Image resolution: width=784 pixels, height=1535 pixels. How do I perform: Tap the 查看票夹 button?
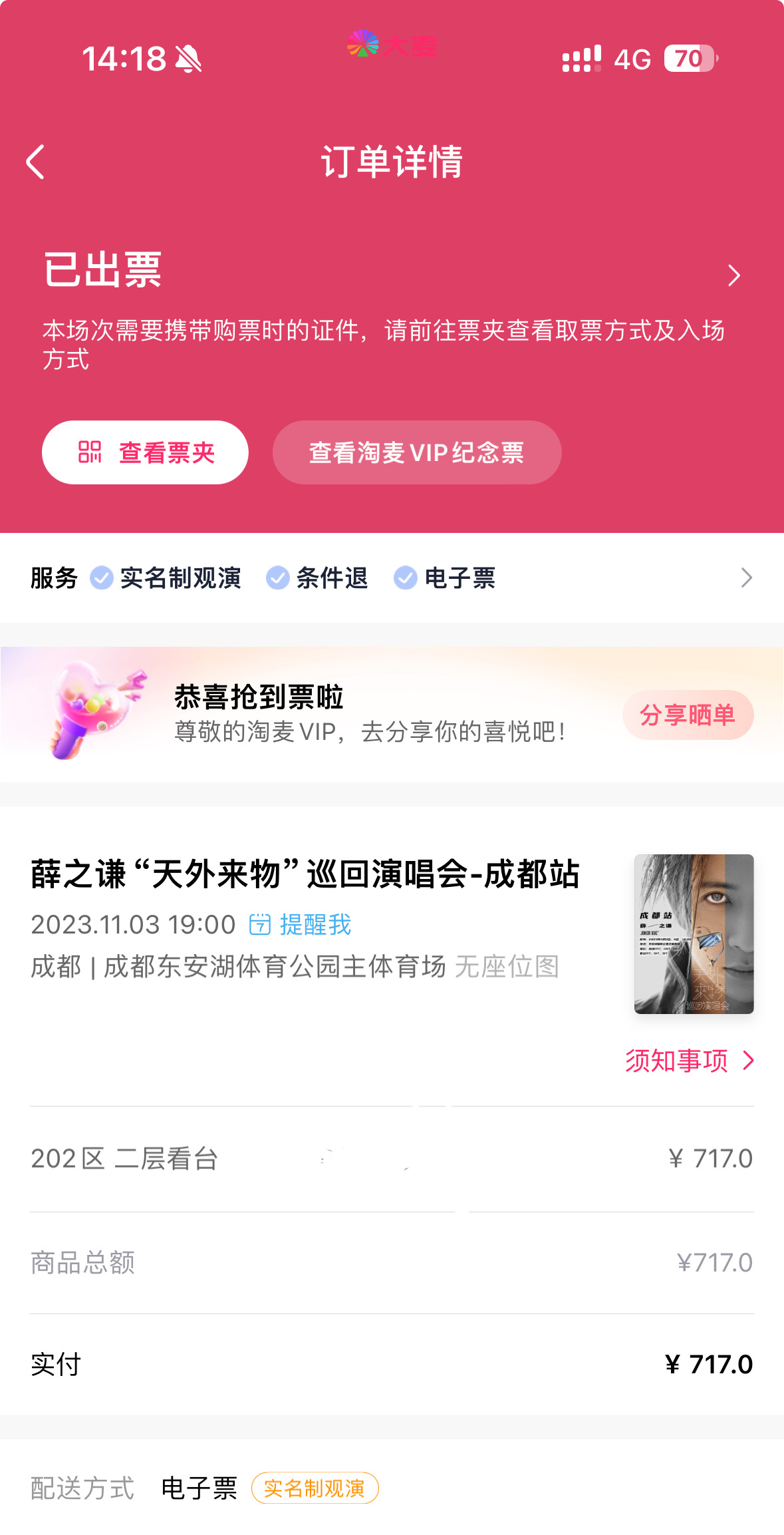coord(145,452)
